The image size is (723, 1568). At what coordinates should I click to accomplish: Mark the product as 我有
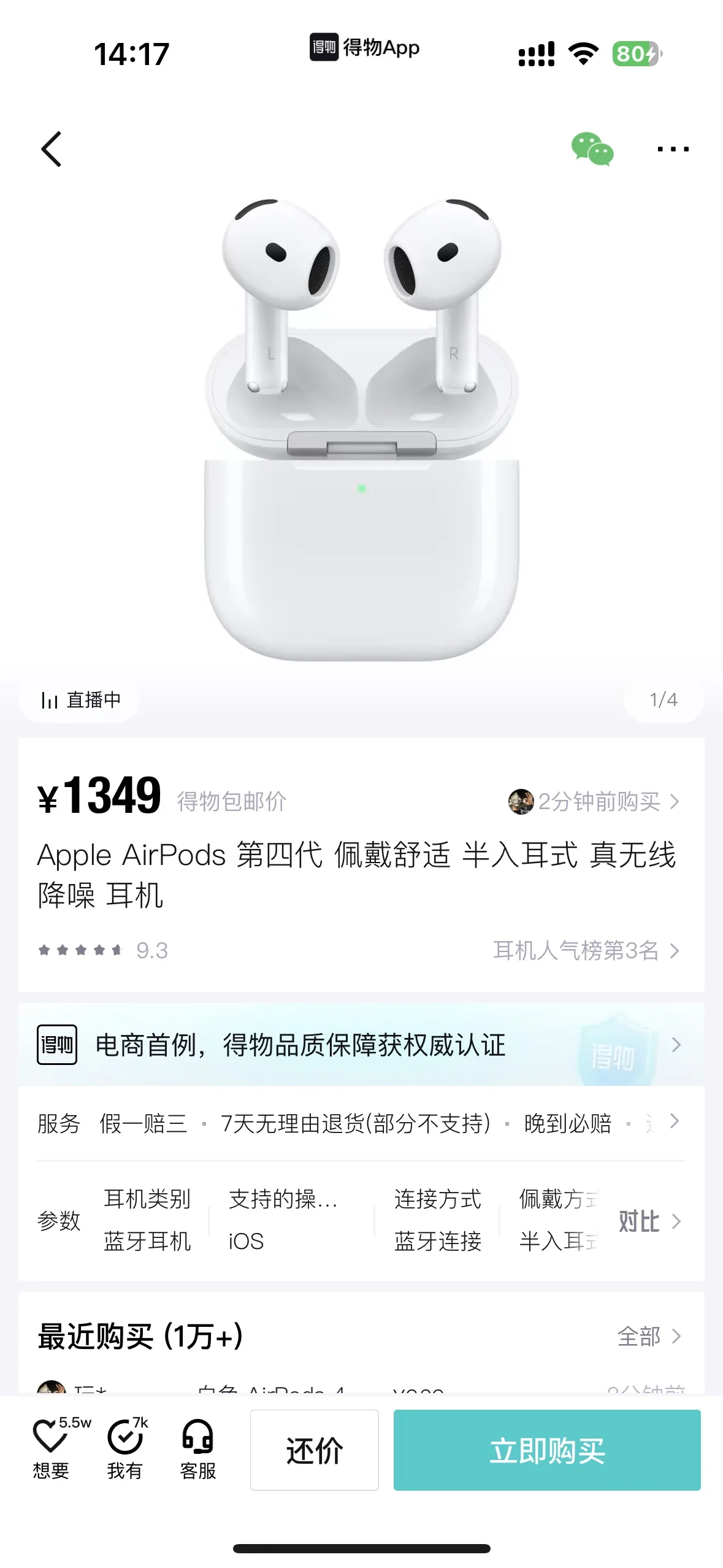pyautogui.click(x=126, y=1448)
